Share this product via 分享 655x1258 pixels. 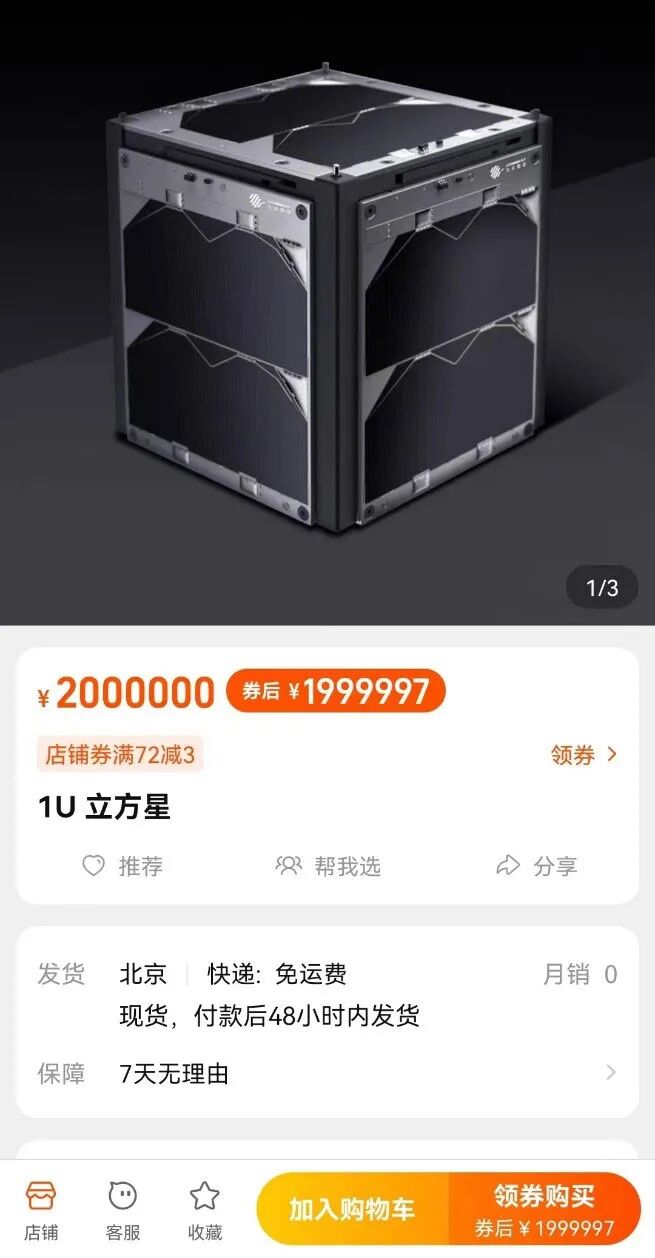pos(537,866)
